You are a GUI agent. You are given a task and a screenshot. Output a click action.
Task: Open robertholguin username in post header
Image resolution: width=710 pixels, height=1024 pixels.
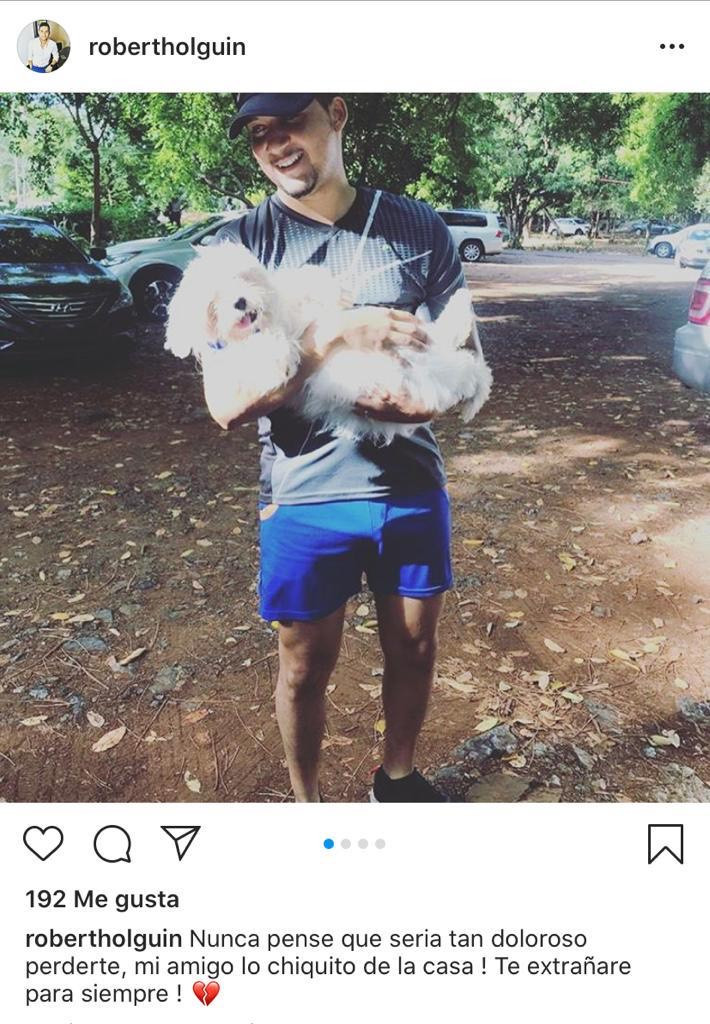[167, 47]
